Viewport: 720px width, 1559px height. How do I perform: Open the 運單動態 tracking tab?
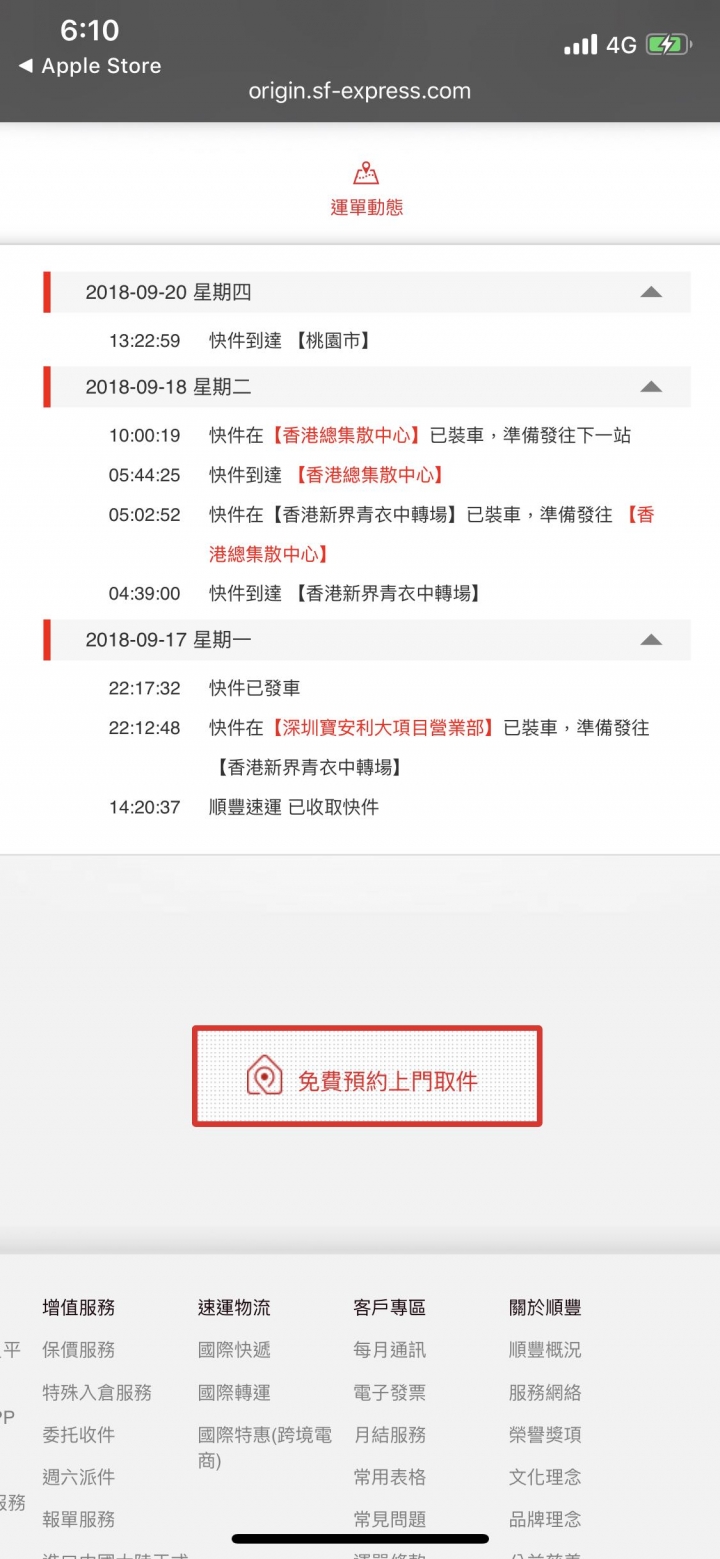tap(366, 192)
